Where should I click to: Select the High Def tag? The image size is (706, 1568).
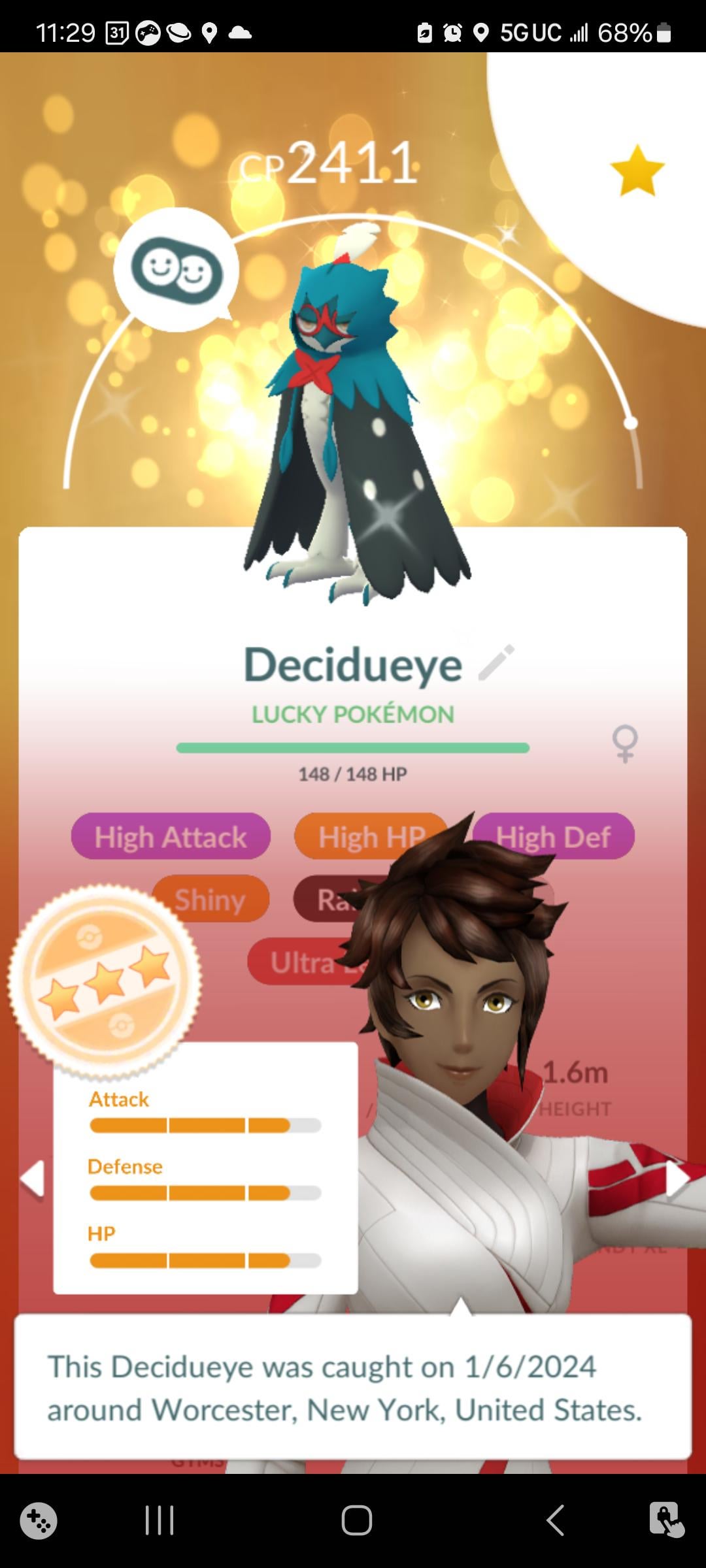[553, 836]
